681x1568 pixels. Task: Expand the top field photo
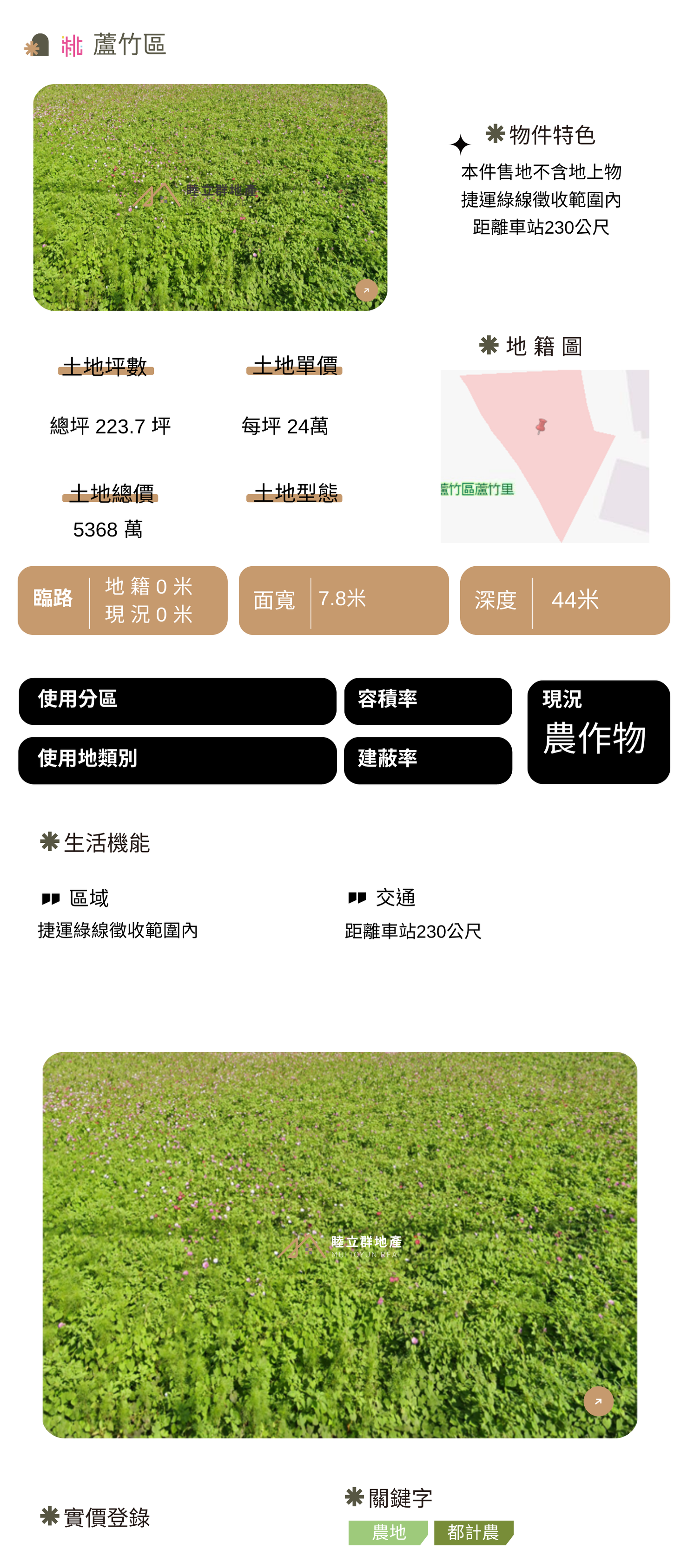tap(366, 290)
